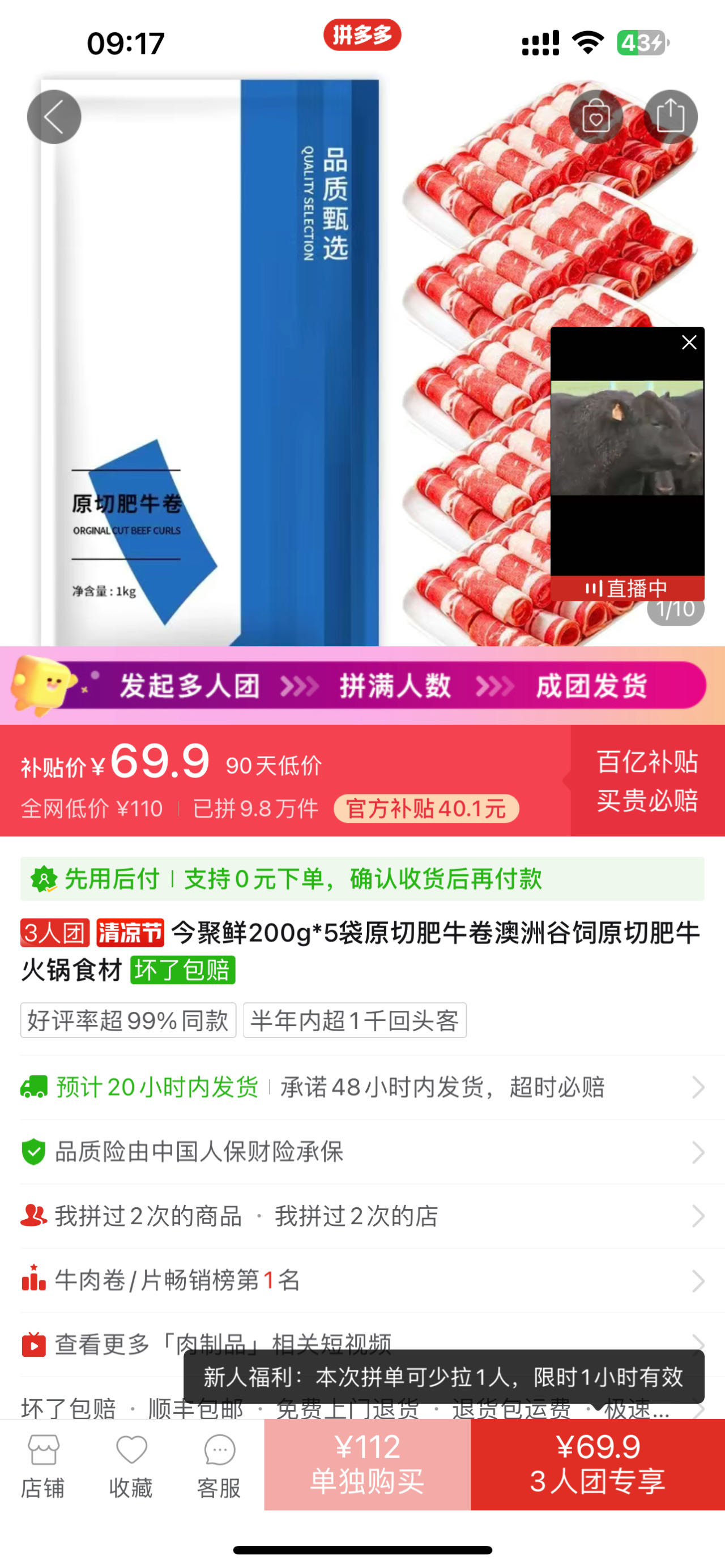Close the floating live stream window
The width and height of the screenshot is (725, 1568).
pos(689,343)
